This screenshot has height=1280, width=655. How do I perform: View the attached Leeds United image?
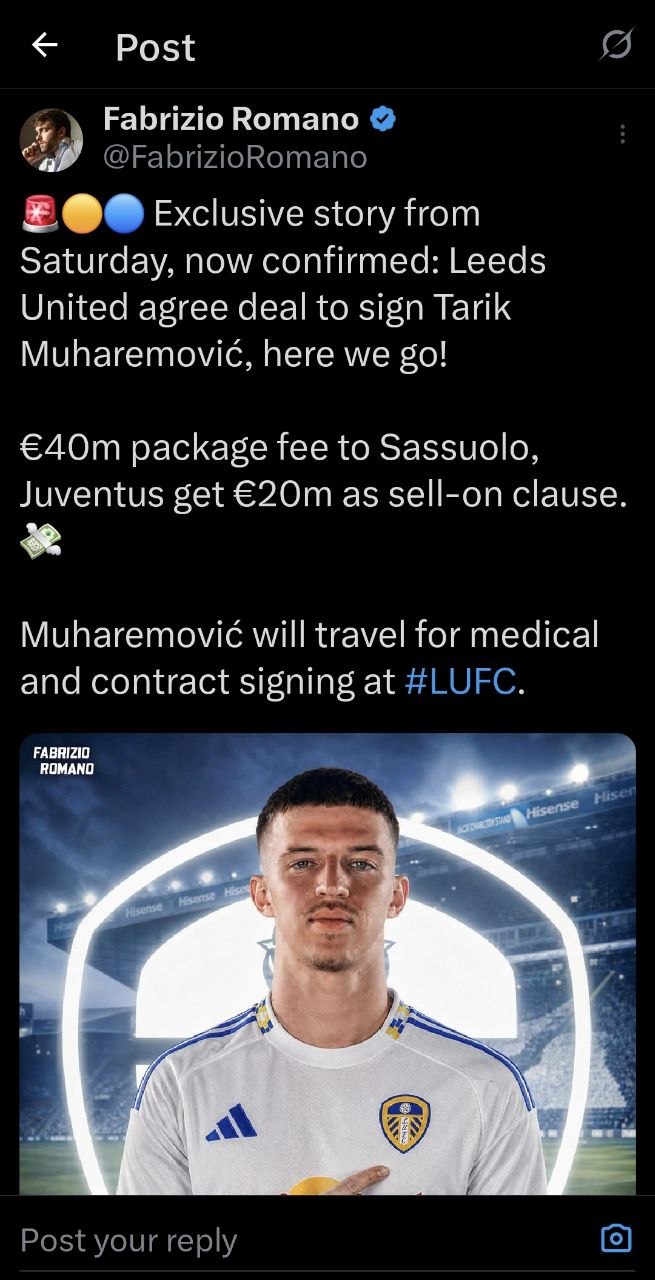pyautogui.click(x=327, y=963)
